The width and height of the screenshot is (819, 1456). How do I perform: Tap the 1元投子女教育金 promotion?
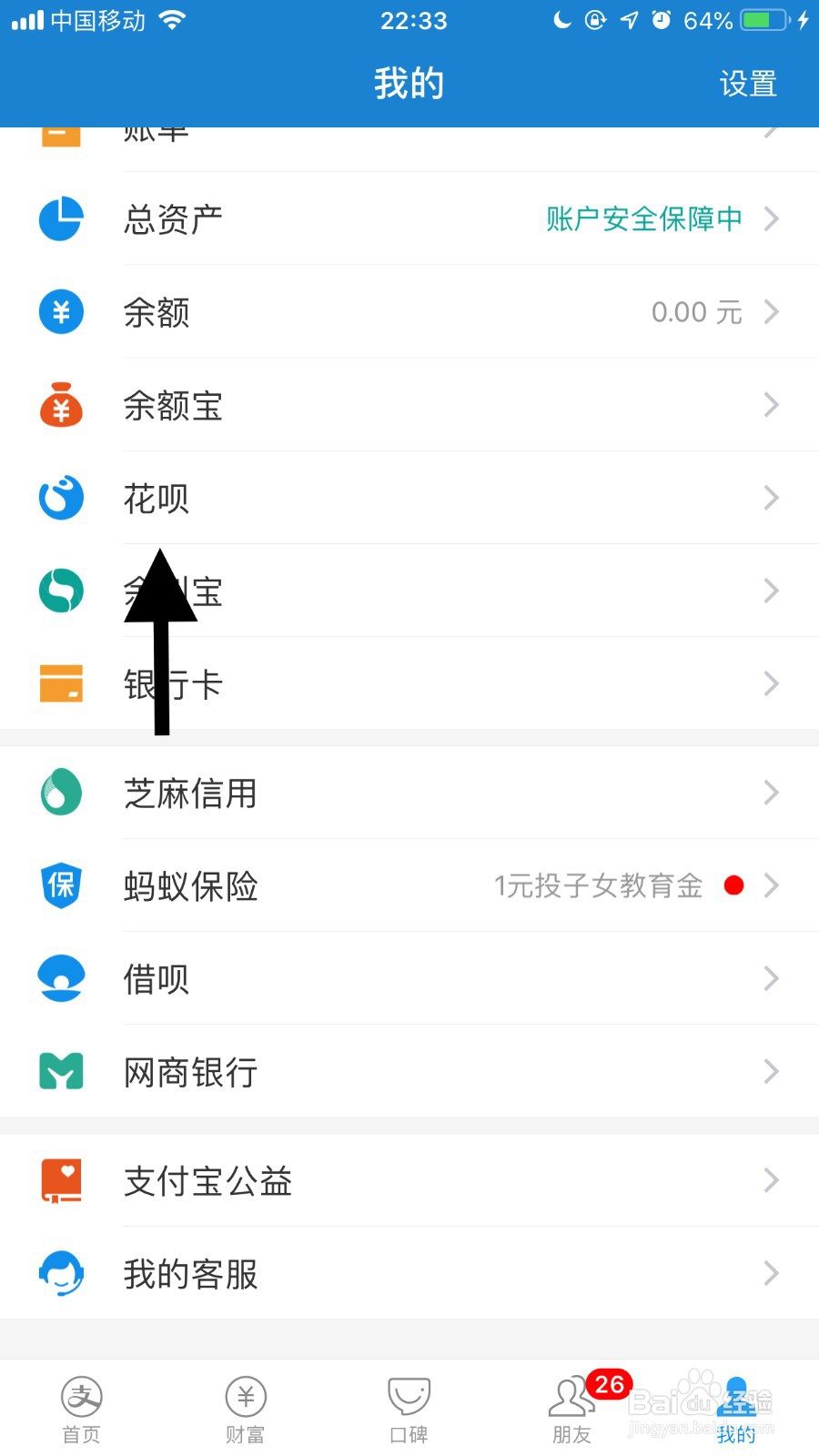599,885
